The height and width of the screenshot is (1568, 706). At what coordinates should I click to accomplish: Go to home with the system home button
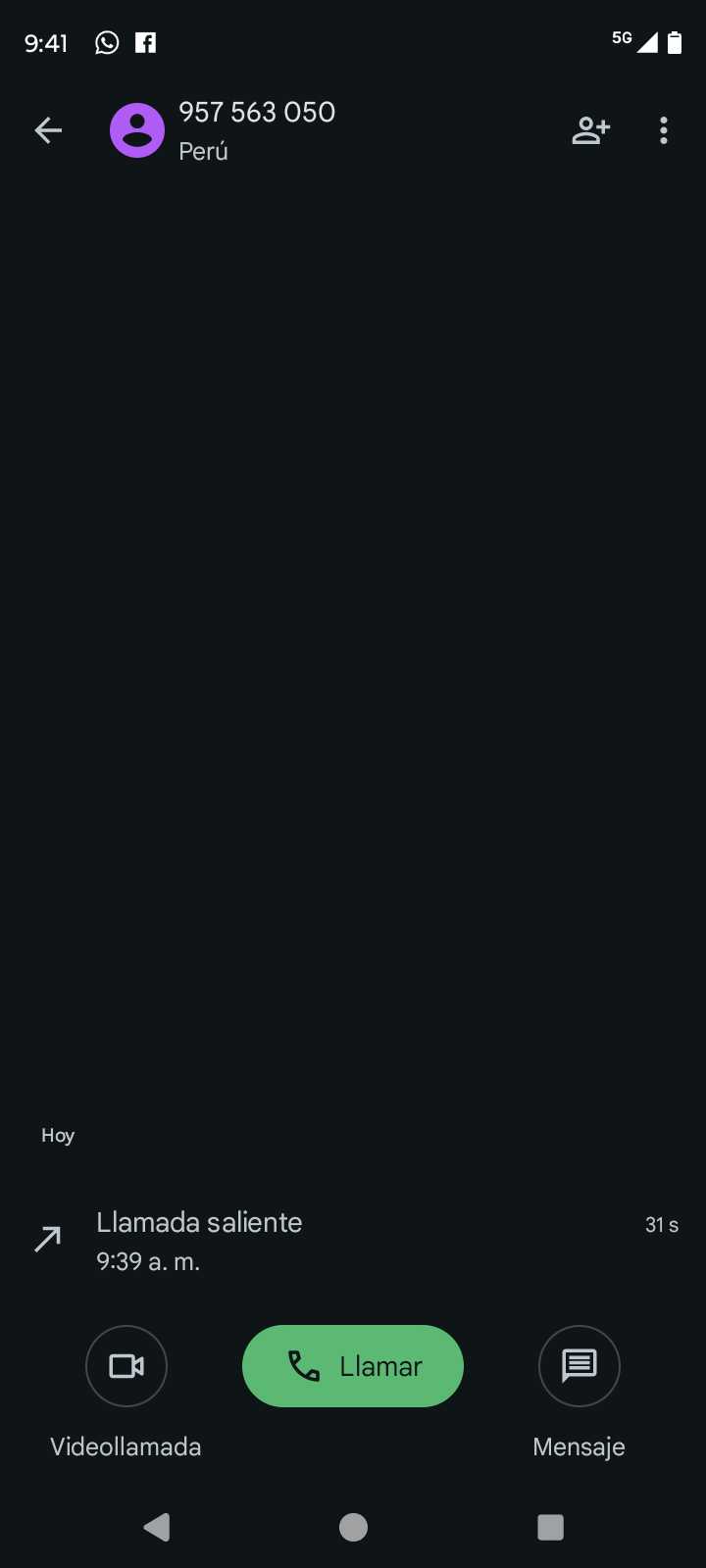click(353, 1527)
